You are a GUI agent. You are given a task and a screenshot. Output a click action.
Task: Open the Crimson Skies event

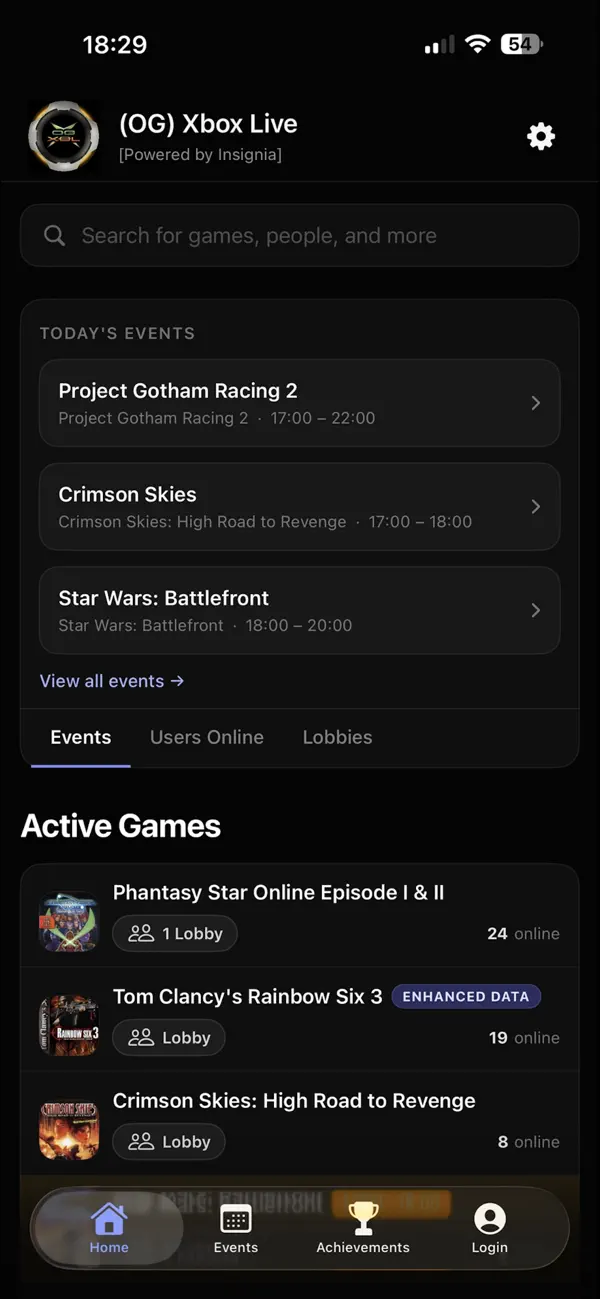click(300, 507)
